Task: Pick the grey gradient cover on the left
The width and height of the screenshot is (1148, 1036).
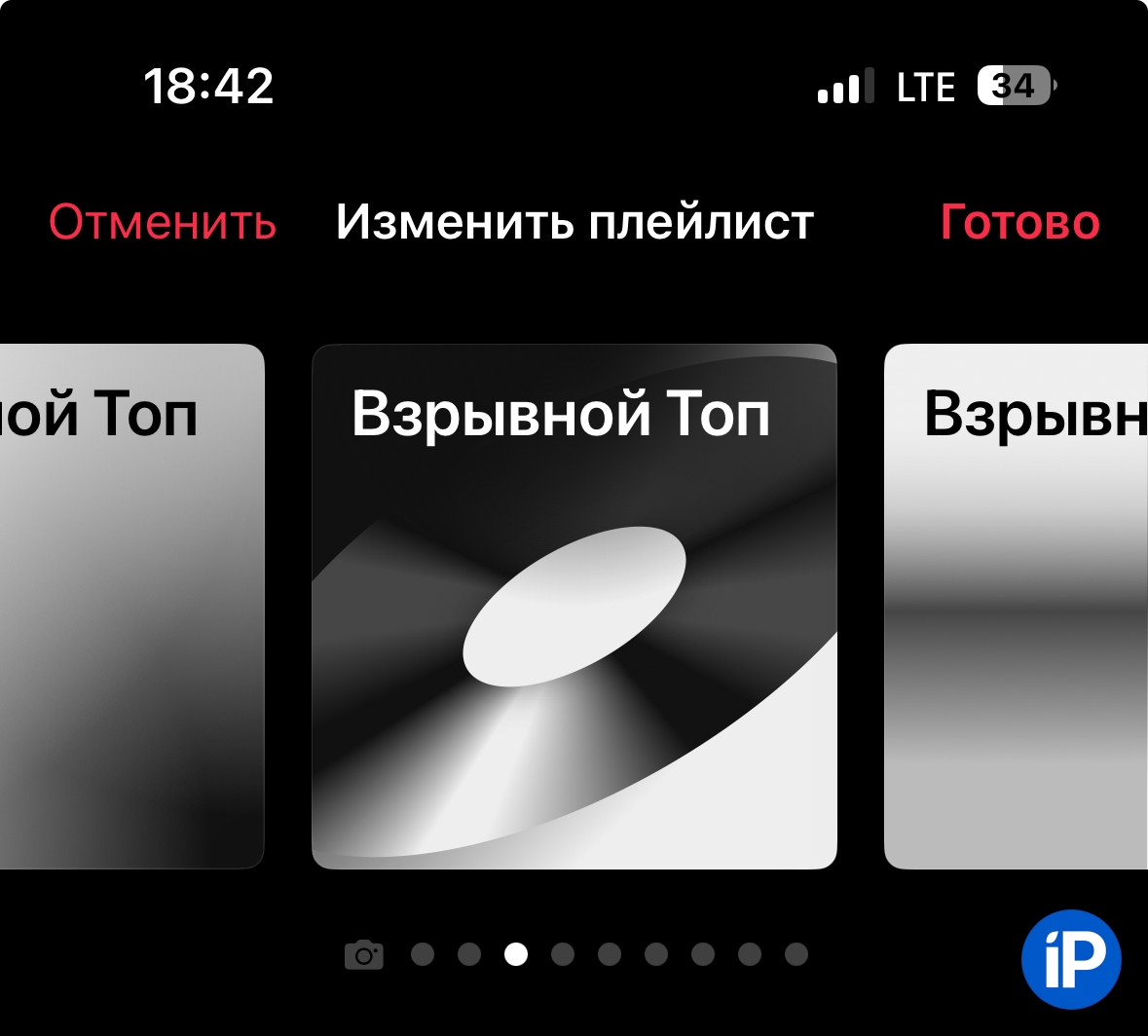Action: pyautogui.click(x=131, y=606)
